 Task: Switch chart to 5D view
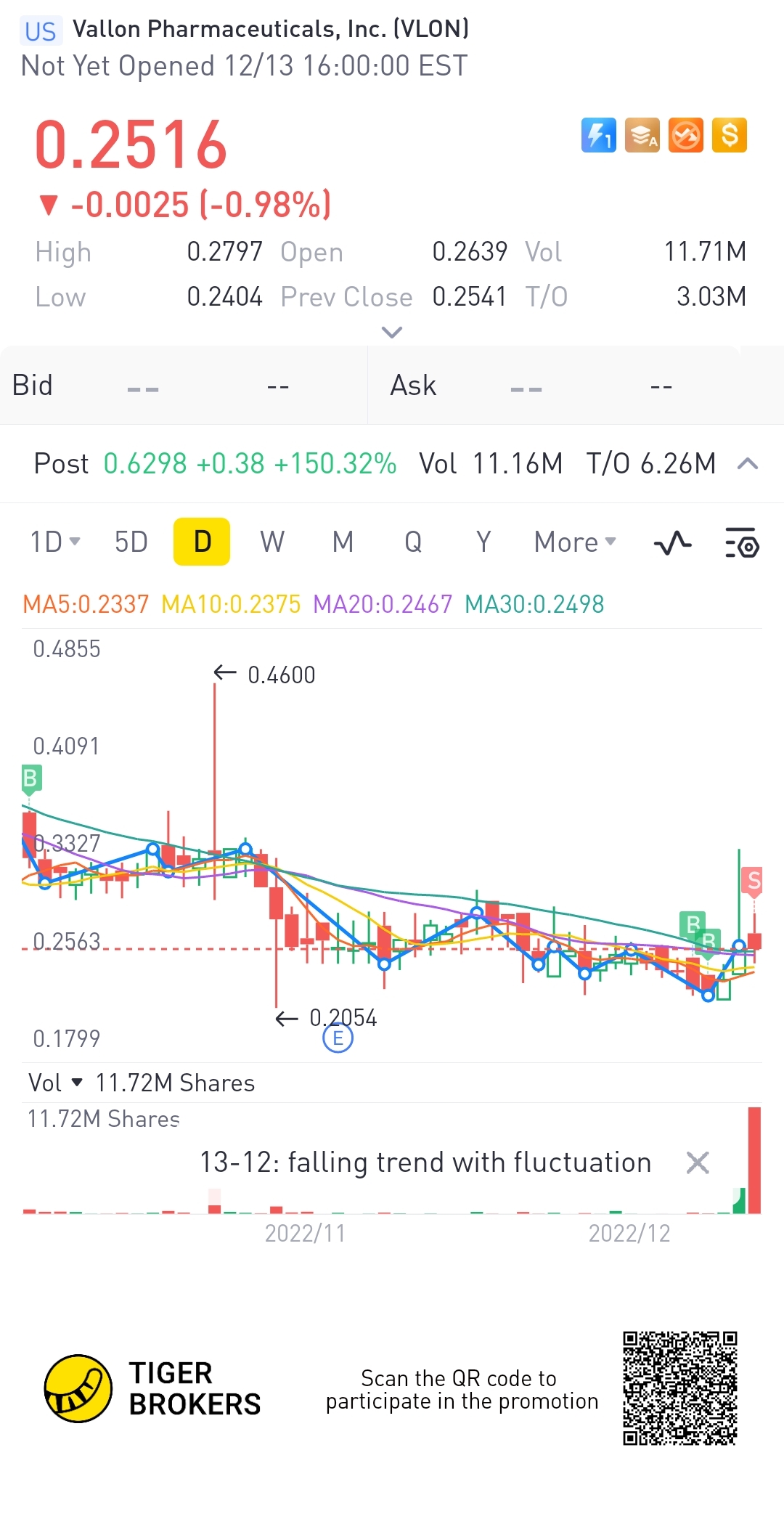131,542
